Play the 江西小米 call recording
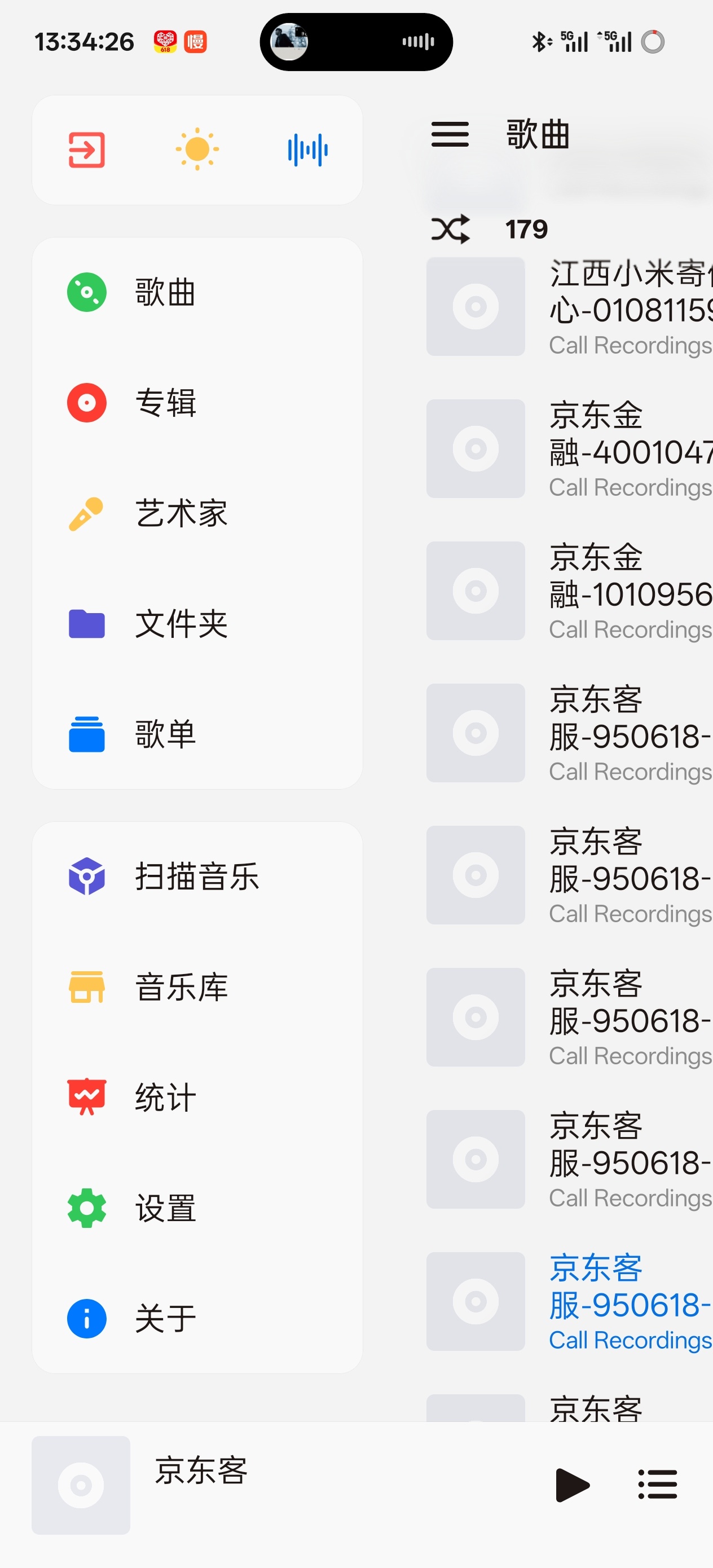Image resolution: width=713 pixels, height=1568 pixels. coord(570,307)
